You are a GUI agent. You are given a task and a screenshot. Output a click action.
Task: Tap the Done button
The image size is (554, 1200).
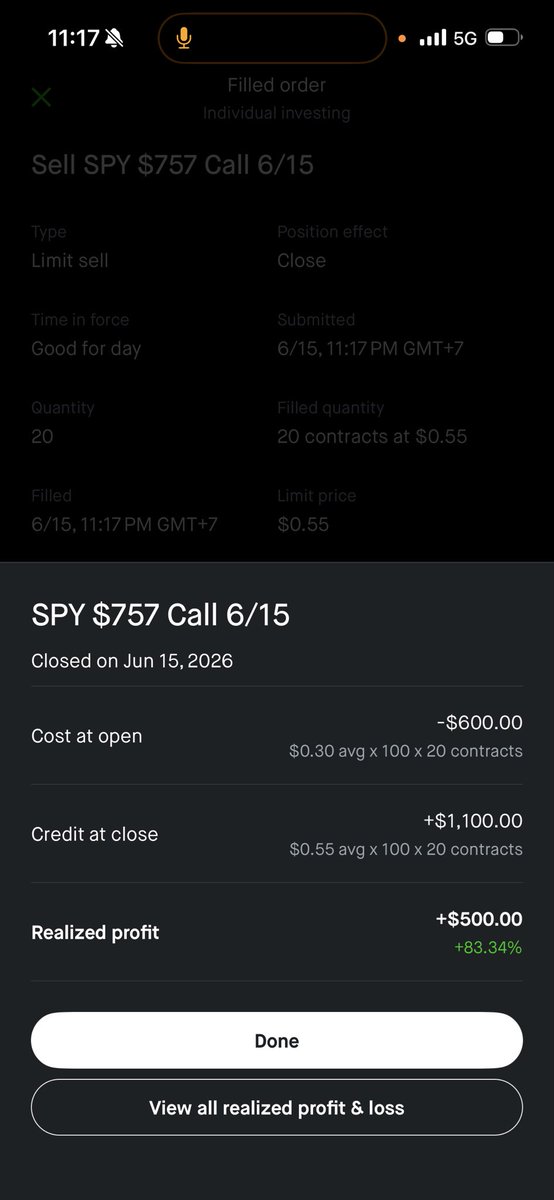point(277,1040)
